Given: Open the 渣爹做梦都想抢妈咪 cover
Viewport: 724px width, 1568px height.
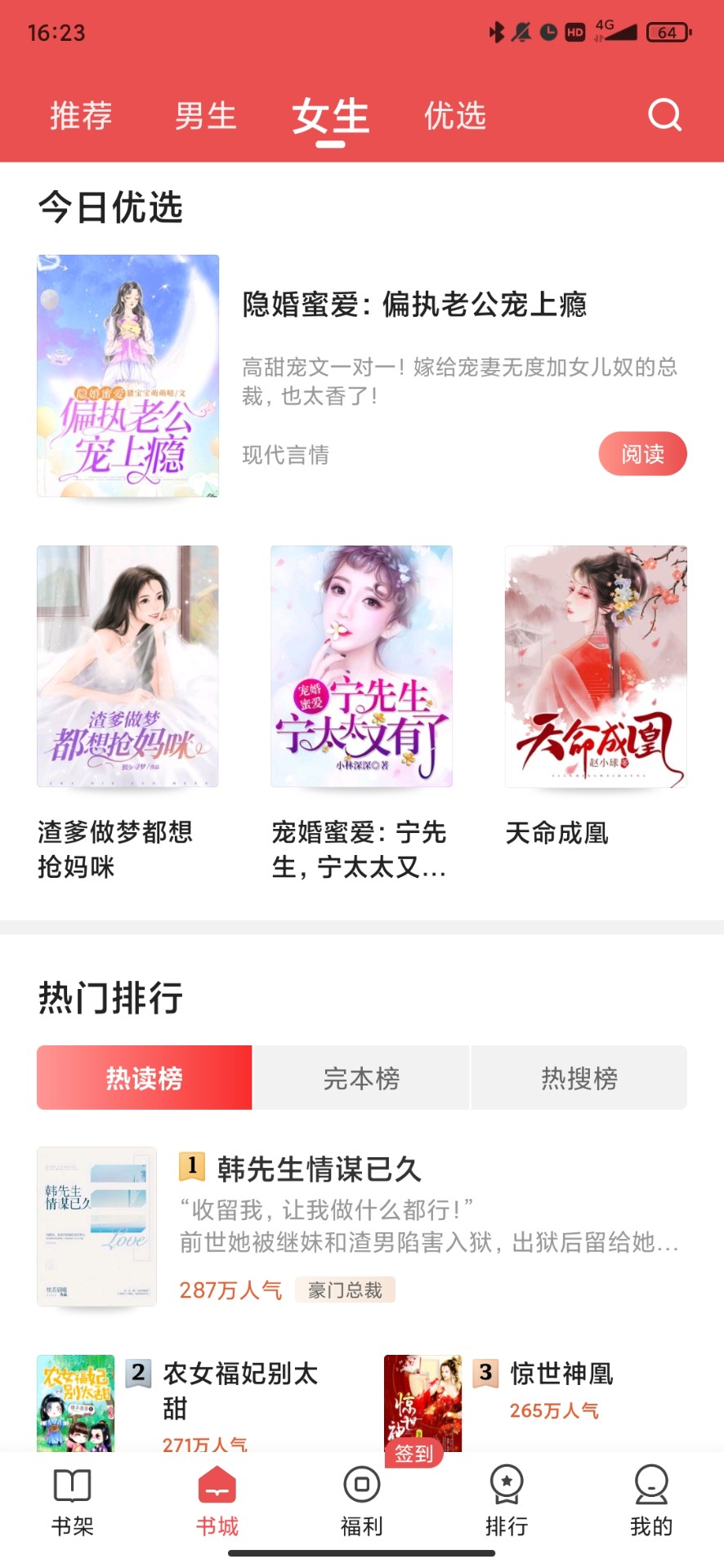Looking at the screenshot, I should (127, 666).
